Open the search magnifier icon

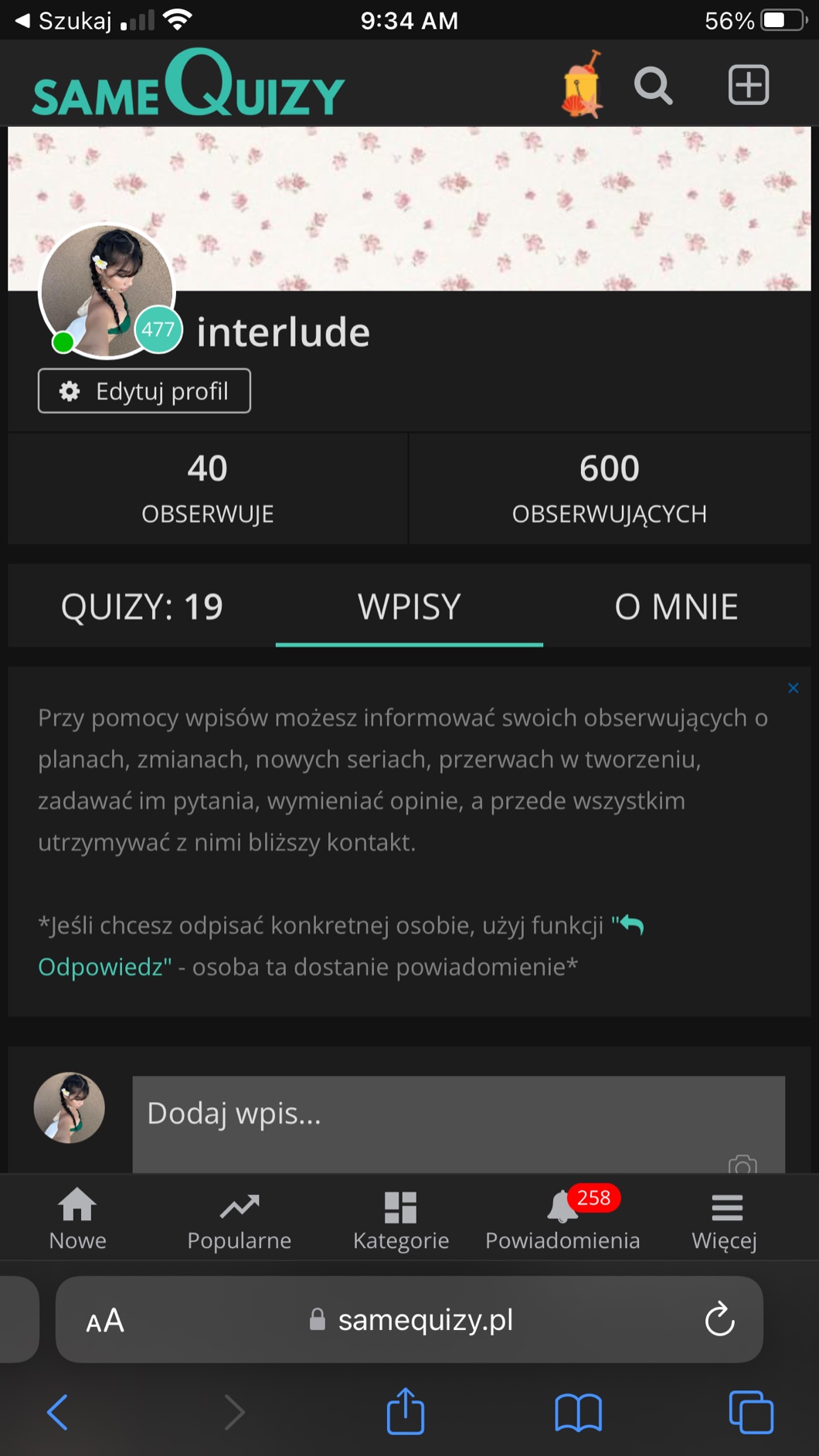[653, 85]
